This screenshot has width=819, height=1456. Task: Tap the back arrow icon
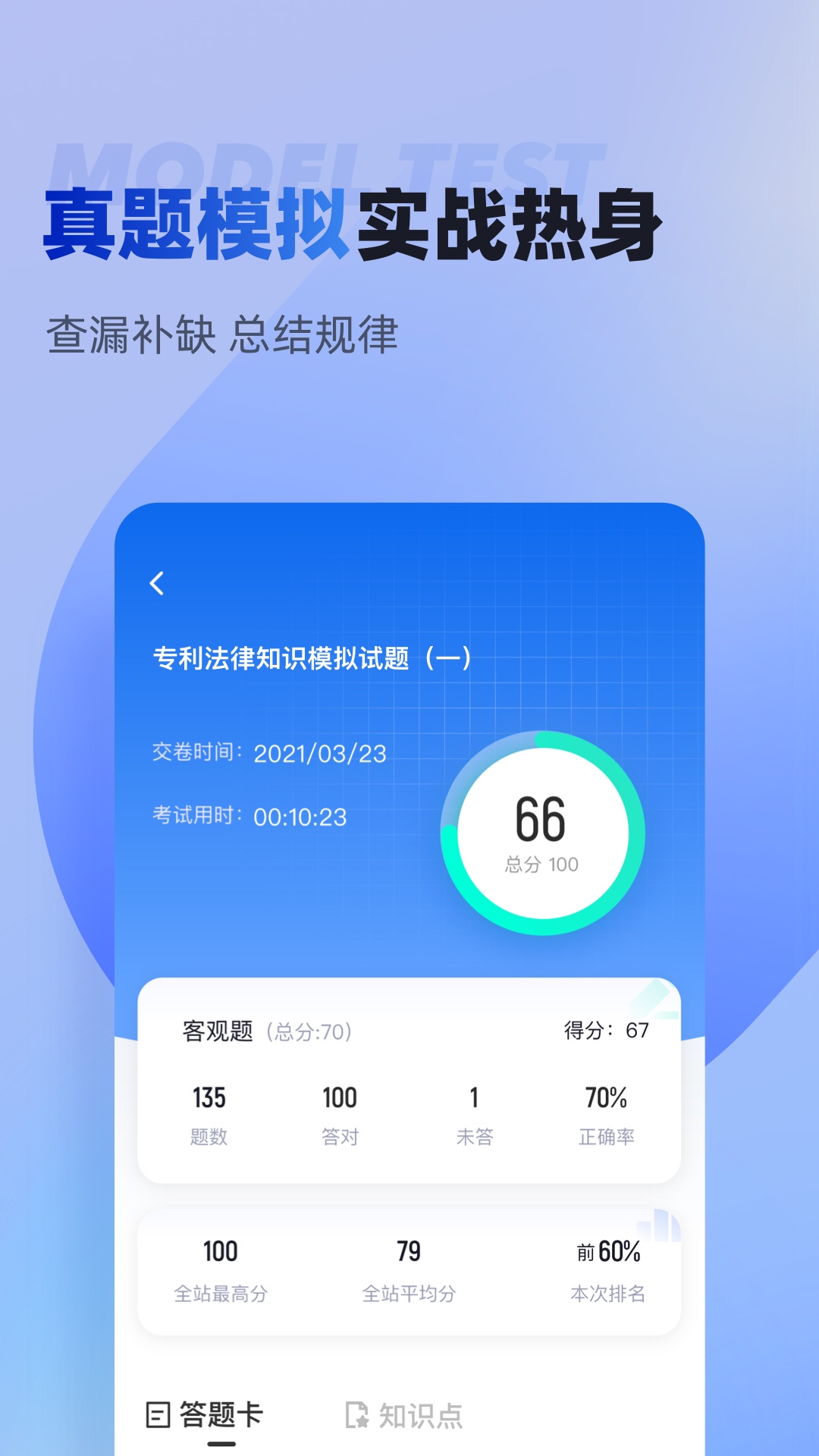(x=158, y=584)
